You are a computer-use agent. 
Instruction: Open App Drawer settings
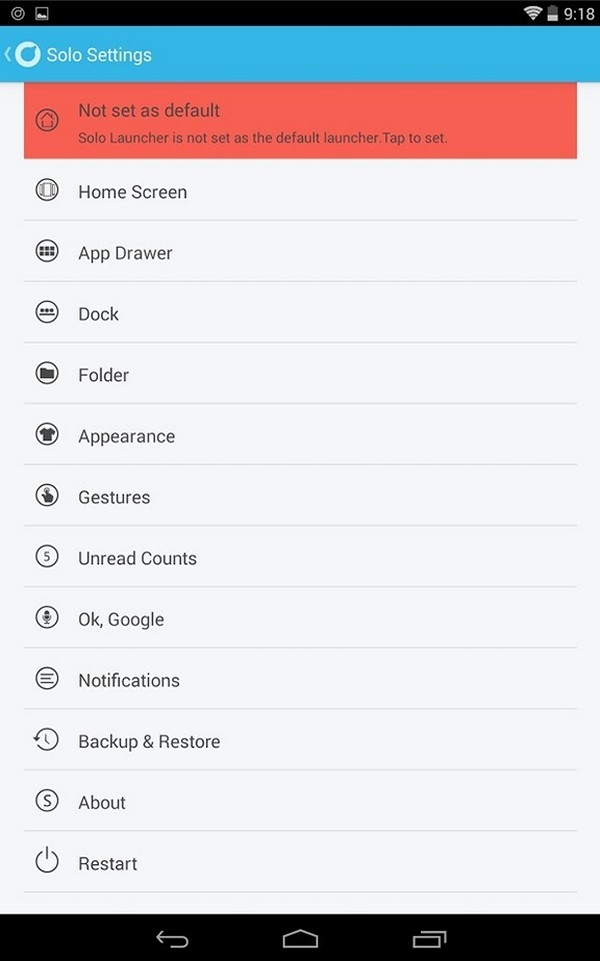click(300, 252)
